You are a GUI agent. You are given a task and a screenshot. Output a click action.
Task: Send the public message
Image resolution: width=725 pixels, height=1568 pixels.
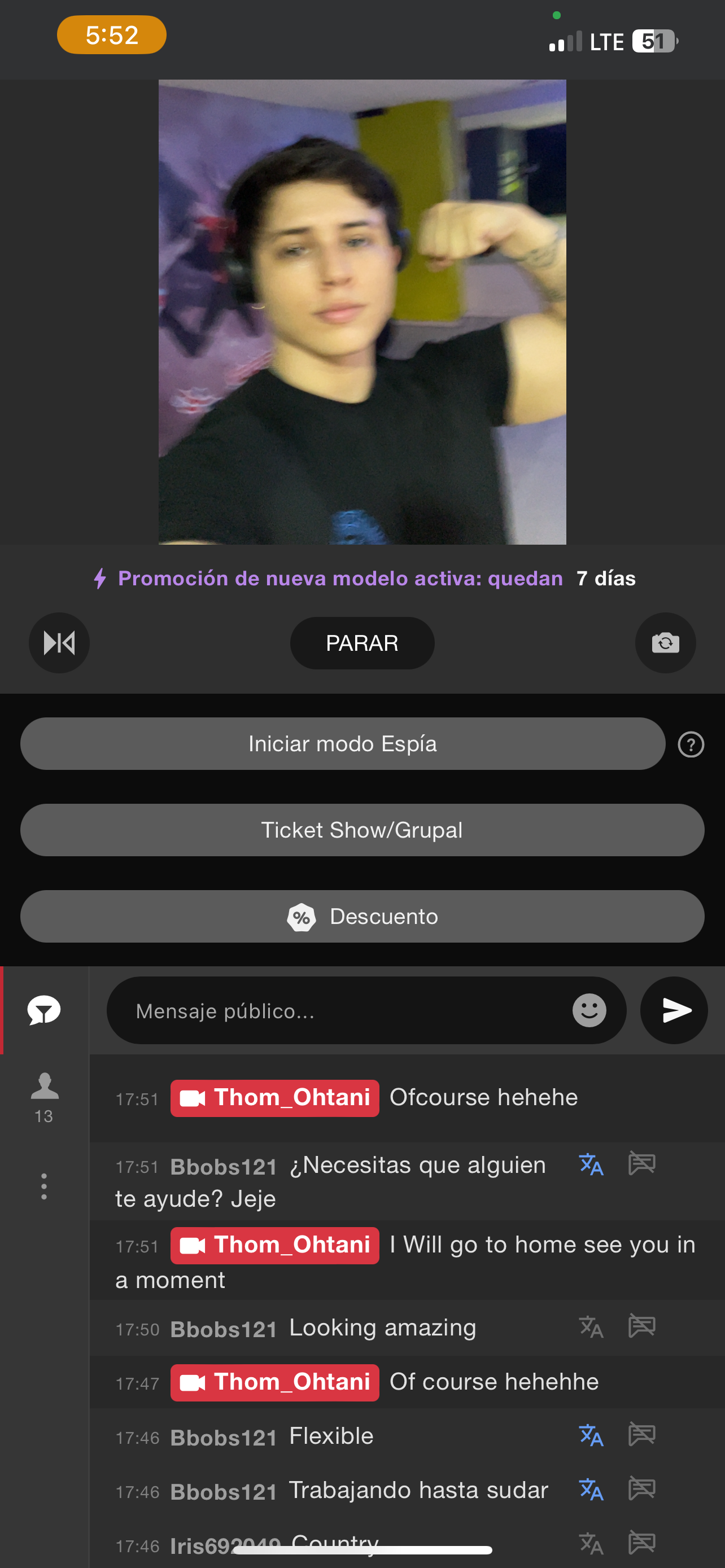coord(674,1011)
